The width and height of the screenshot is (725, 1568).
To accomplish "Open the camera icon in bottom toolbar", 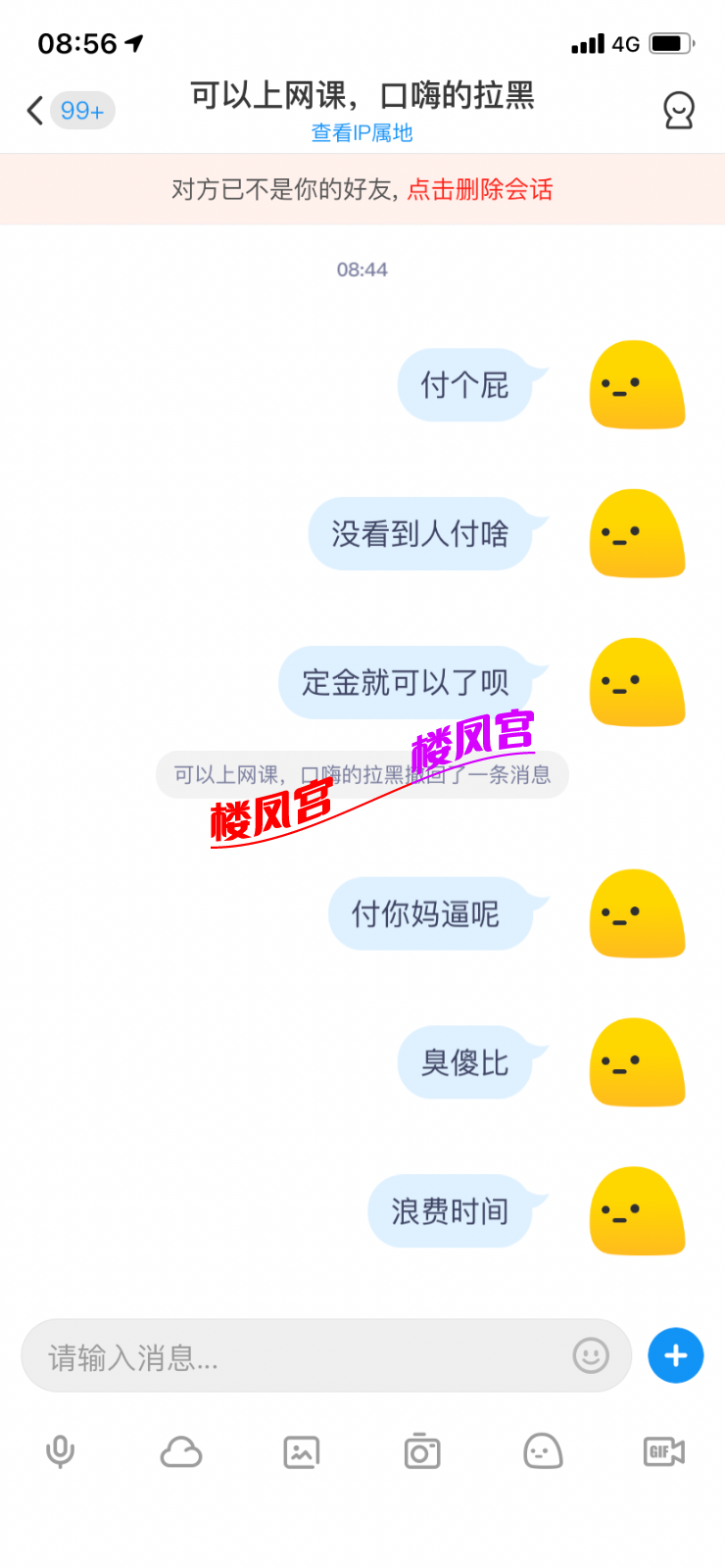I will tap(422, 1453).
